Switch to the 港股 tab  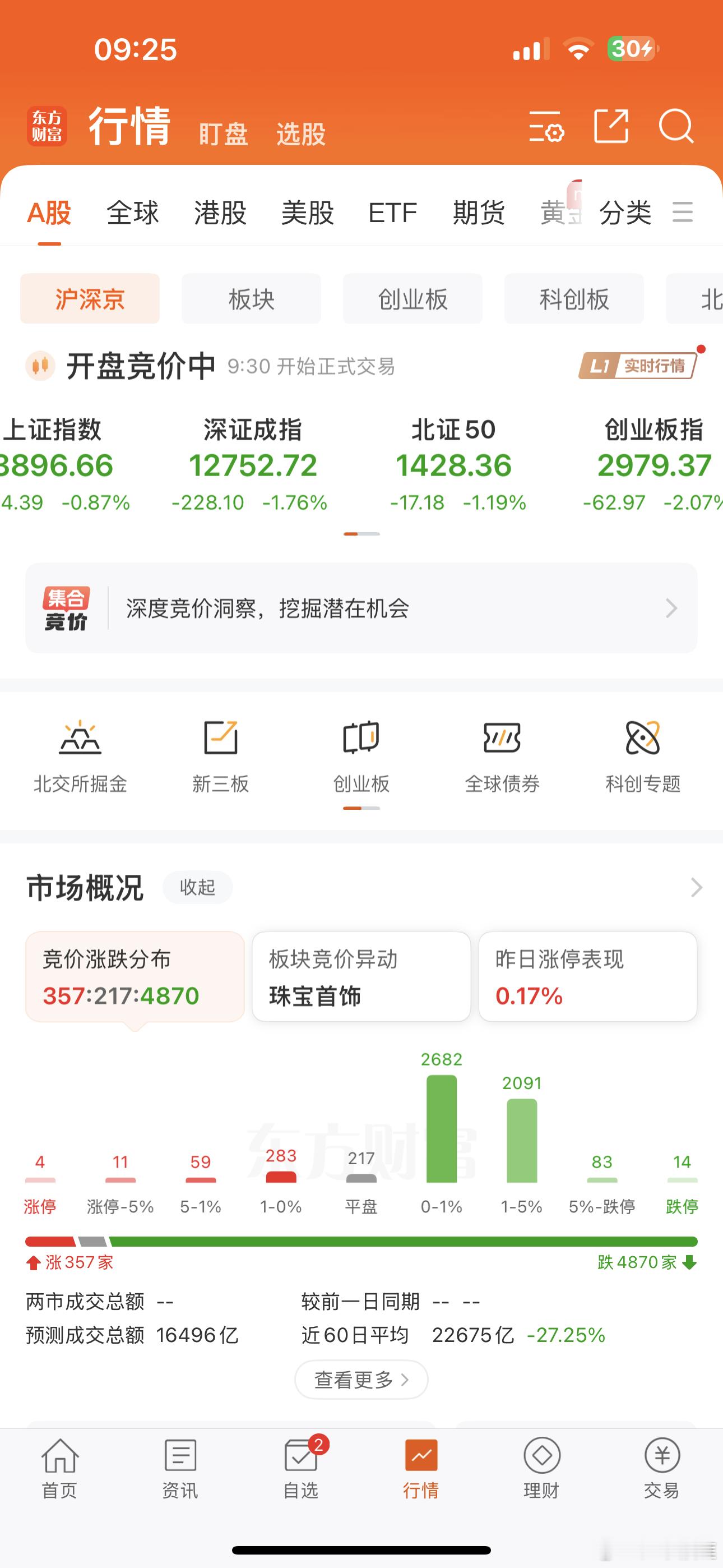(x=220, y=214)
